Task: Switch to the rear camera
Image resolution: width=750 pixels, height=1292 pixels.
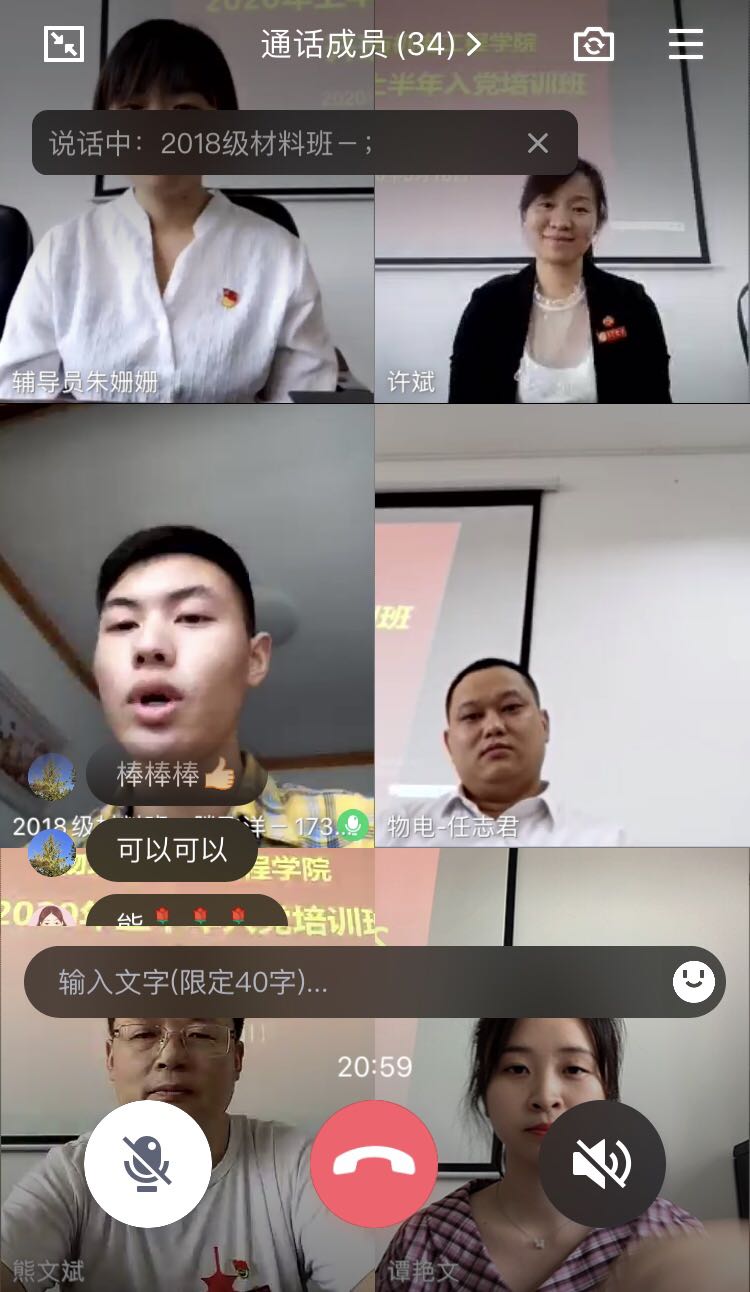Action: pyautogui.click(x=592, y=44)
